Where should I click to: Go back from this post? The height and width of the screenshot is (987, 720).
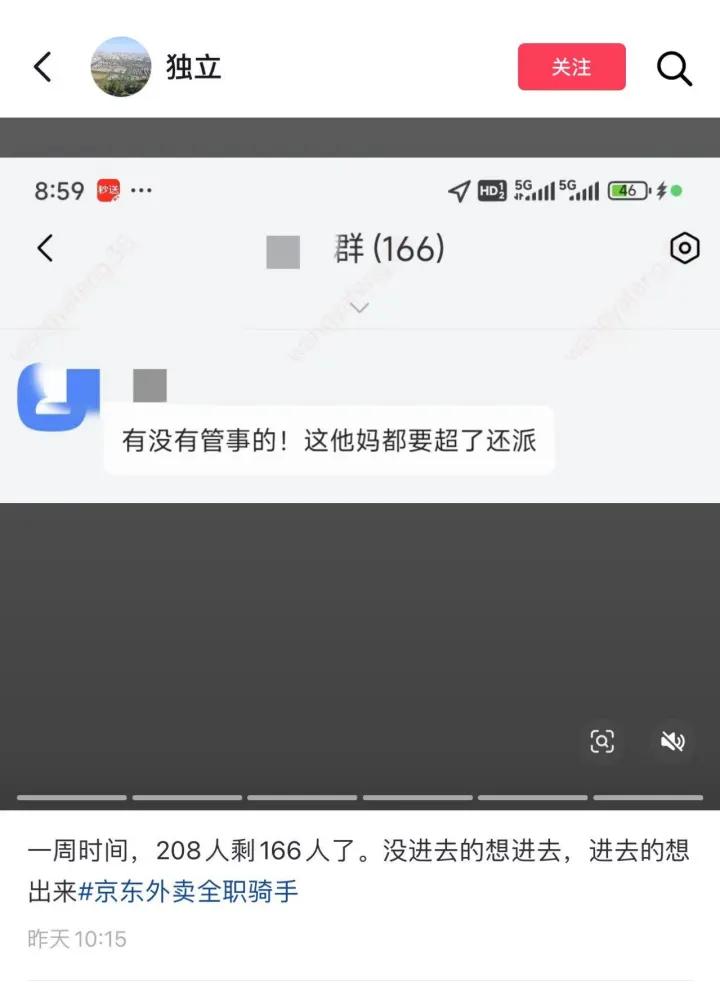coord(42,68)
